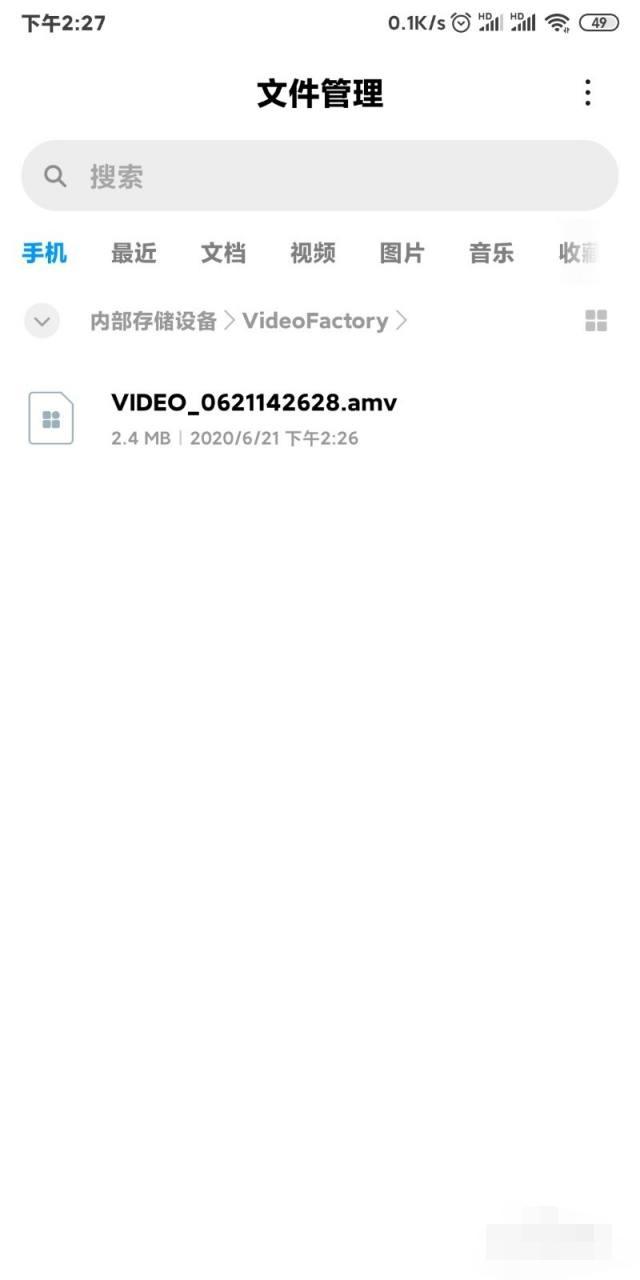Viewport: 640px width, 1280px height.
Task: Open the three-dot overflow menu
Action: [587, 93]
